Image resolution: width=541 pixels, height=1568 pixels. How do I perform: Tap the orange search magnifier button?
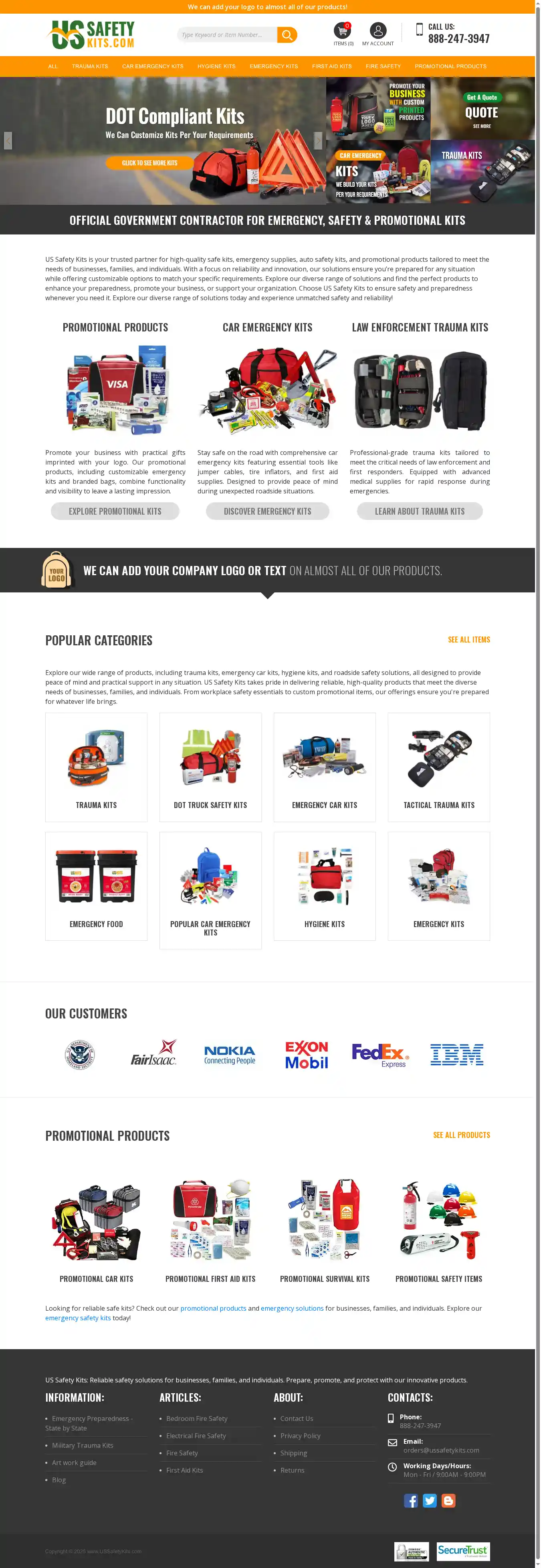pyautogui.click(x=287, y=35)
